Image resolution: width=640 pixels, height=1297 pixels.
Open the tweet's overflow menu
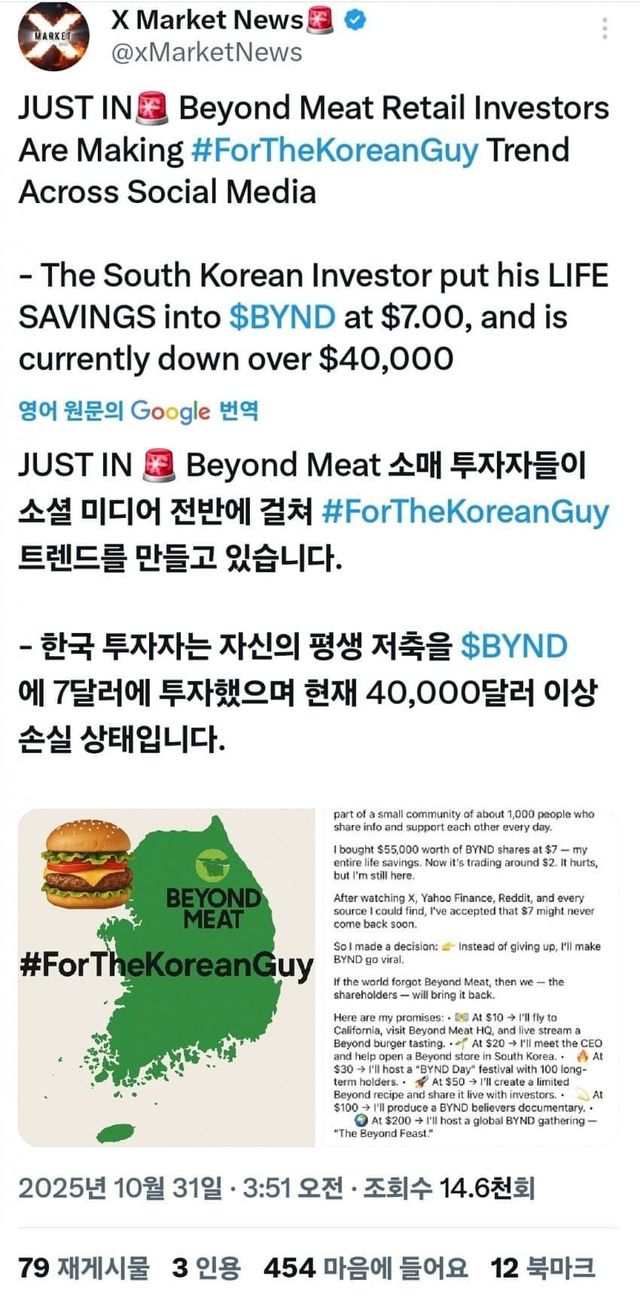tap(605, 30)
